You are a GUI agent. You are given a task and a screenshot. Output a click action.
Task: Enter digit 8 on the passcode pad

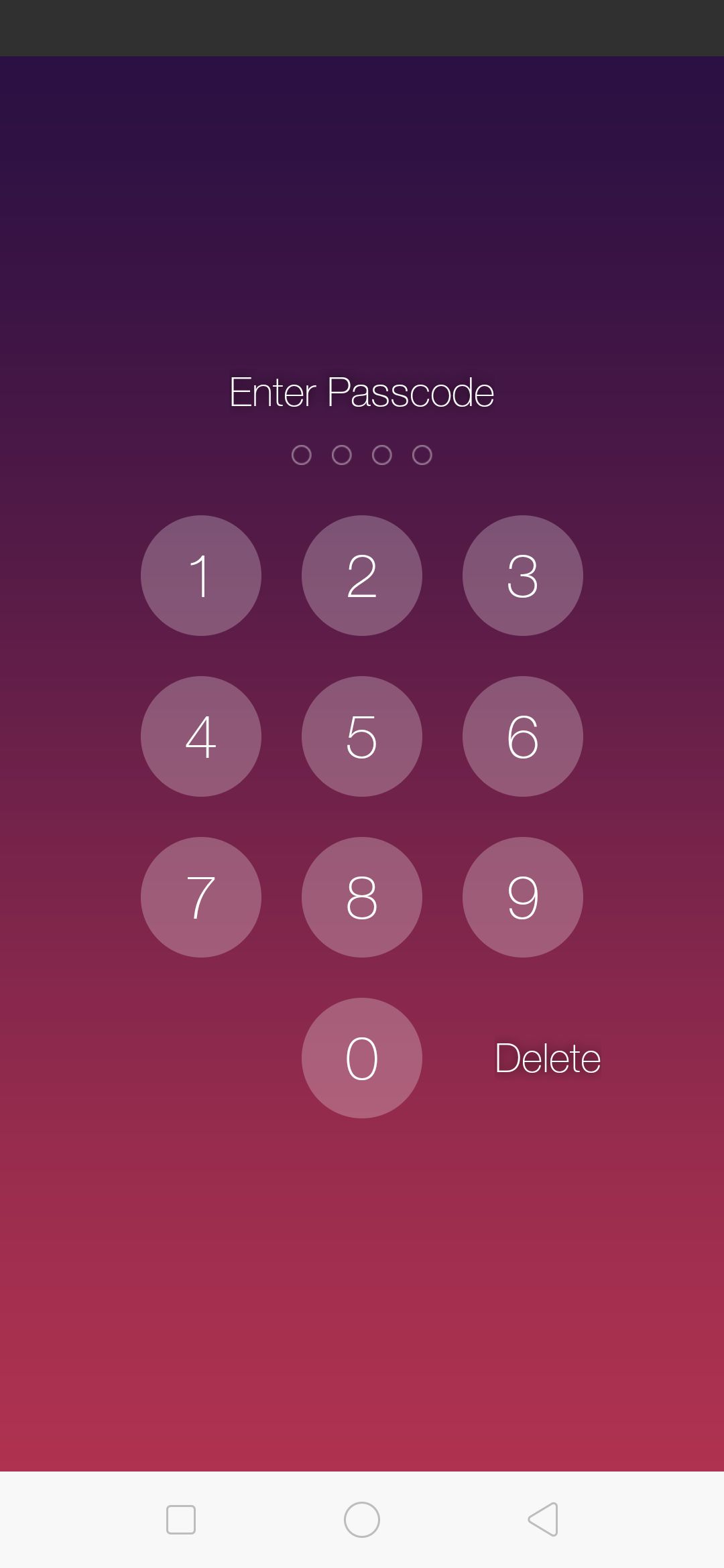(362, 897)
